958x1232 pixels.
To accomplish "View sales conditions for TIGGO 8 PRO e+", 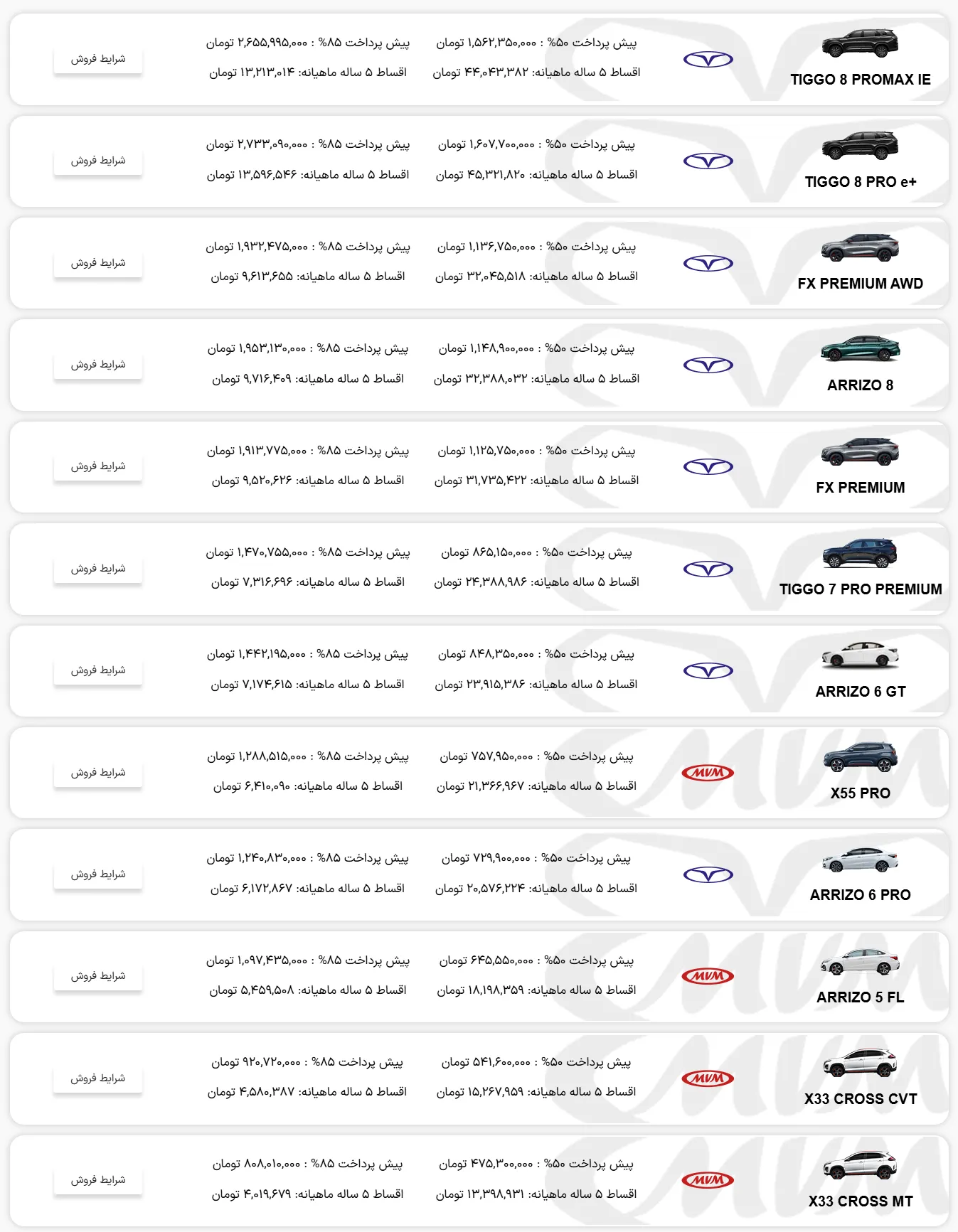I will [98, 161].
